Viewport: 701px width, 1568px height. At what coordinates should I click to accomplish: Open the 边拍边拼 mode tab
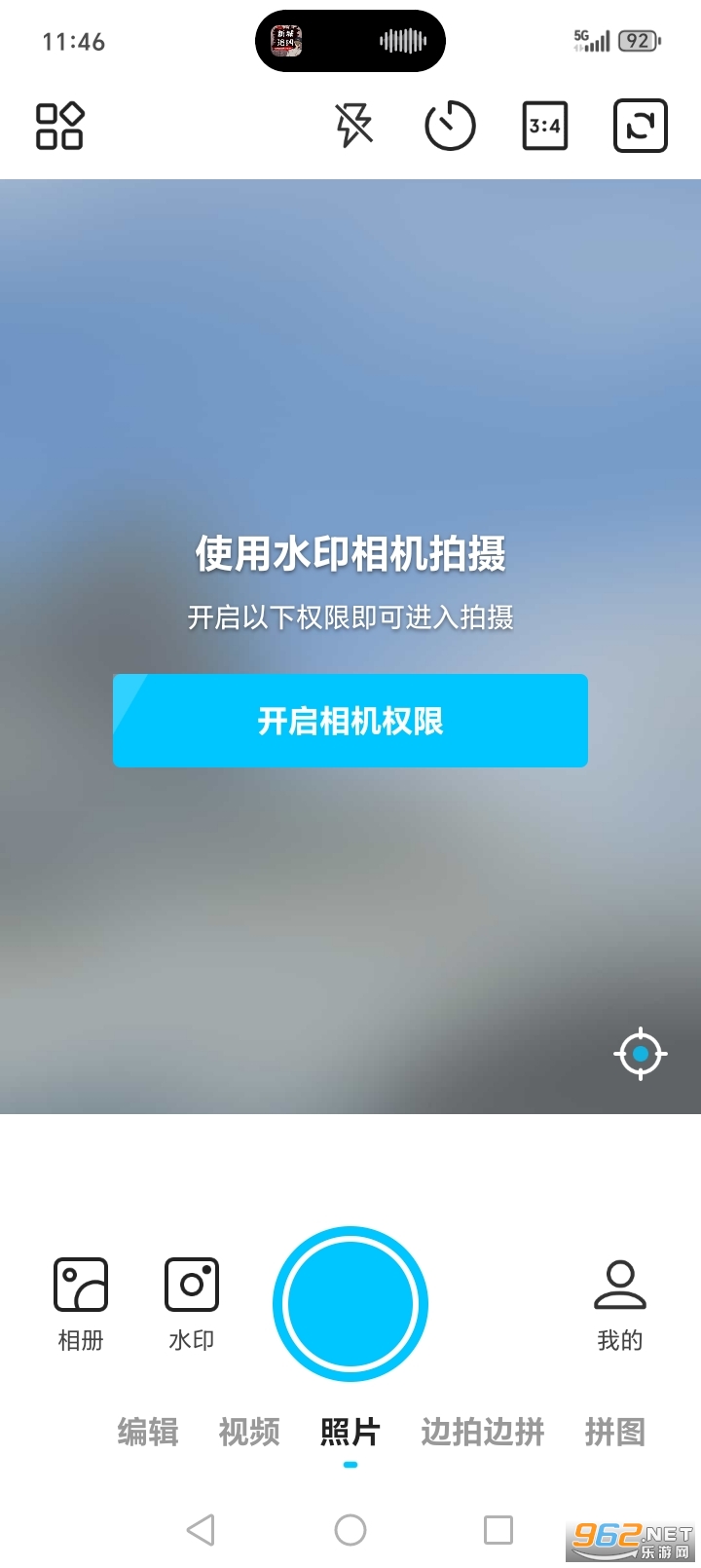click(481, 1432)
